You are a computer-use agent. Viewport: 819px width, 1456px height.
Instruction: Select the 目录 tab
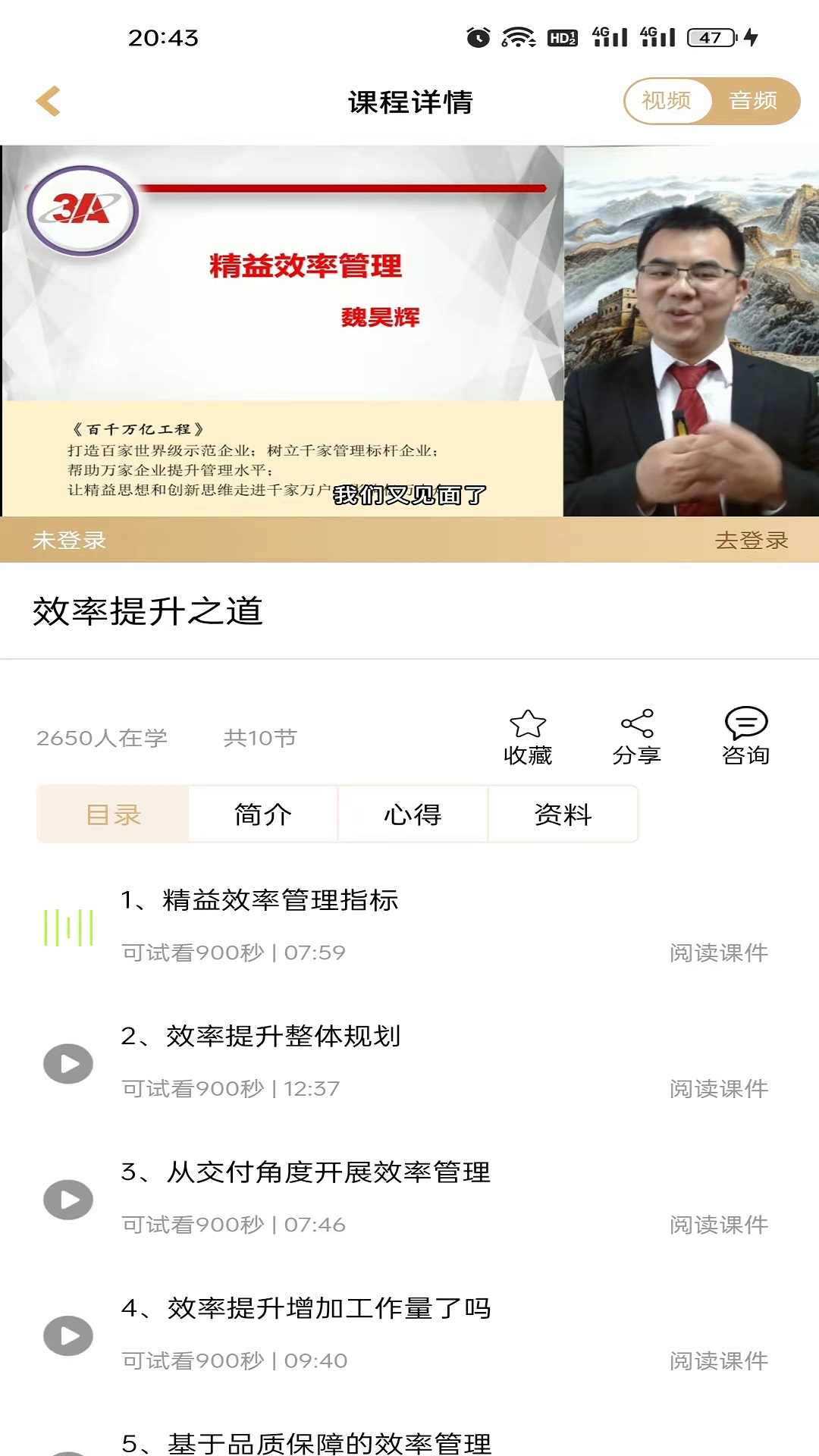click(114, 814)
